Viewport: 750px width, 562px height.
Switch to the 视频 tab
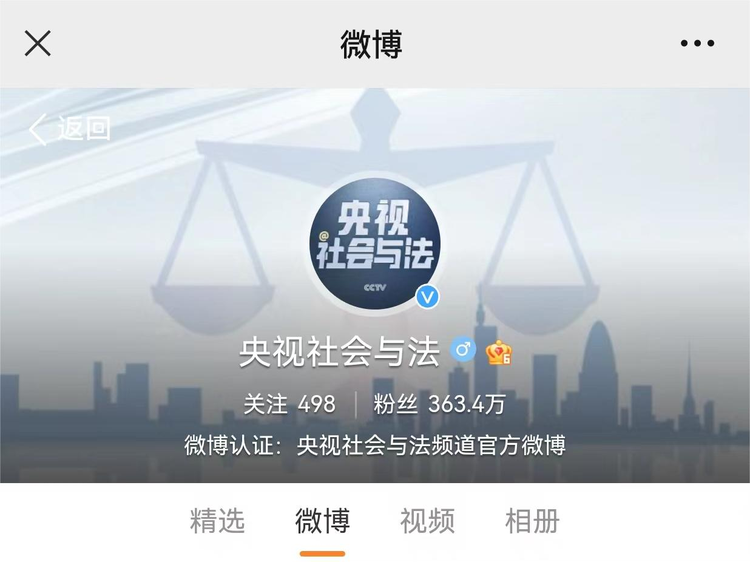pyautogui.click(x=427, y=521)
